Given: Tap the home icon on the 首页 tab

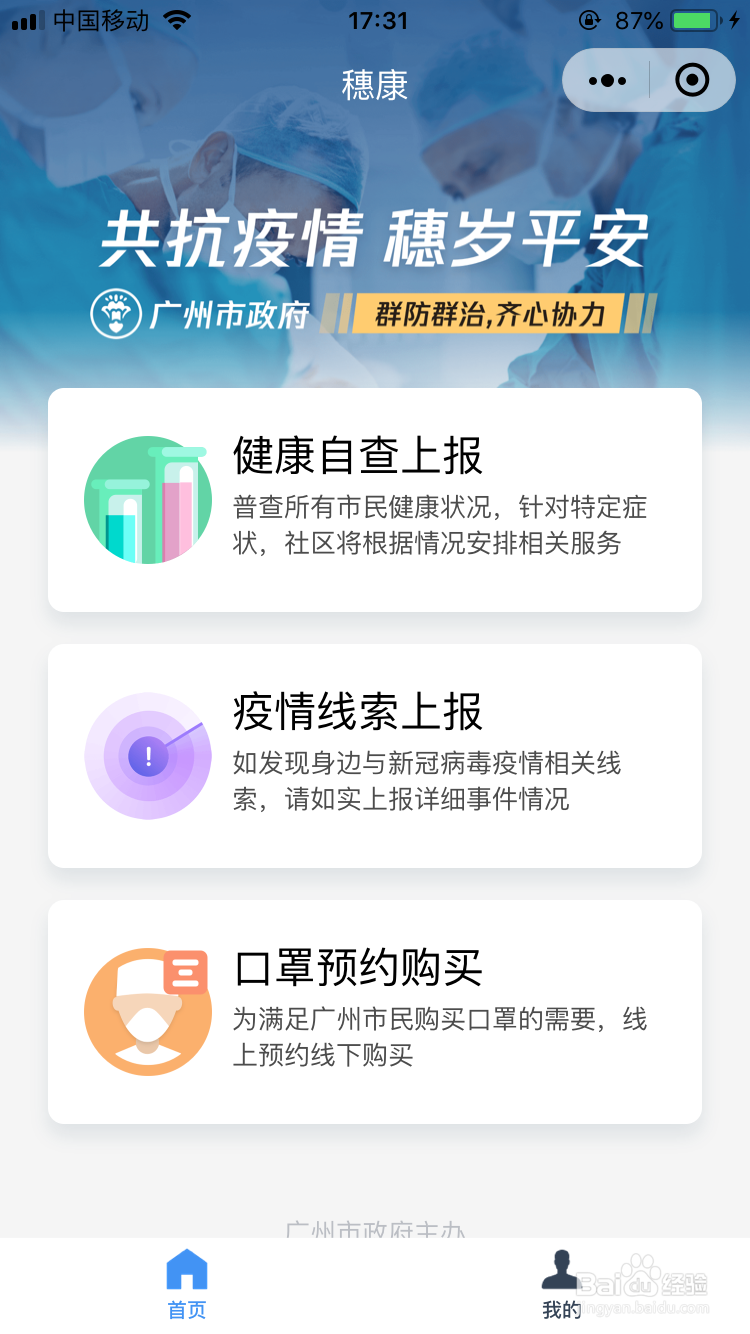Looking at the screenshot, I should (187, 1268).
